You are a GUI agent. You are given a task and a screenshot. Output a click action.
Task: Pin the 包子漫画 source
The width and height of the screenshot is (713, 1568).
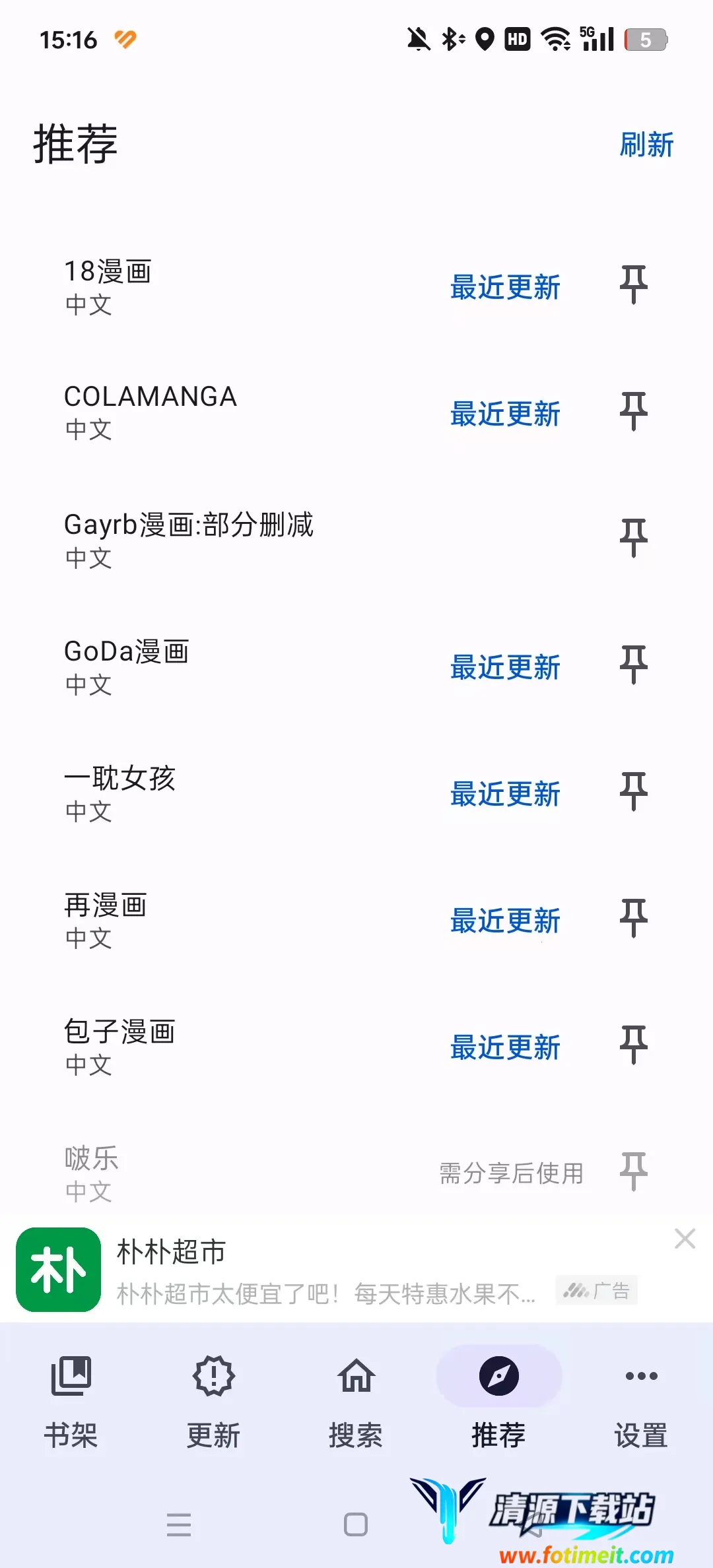(633, 1045)
